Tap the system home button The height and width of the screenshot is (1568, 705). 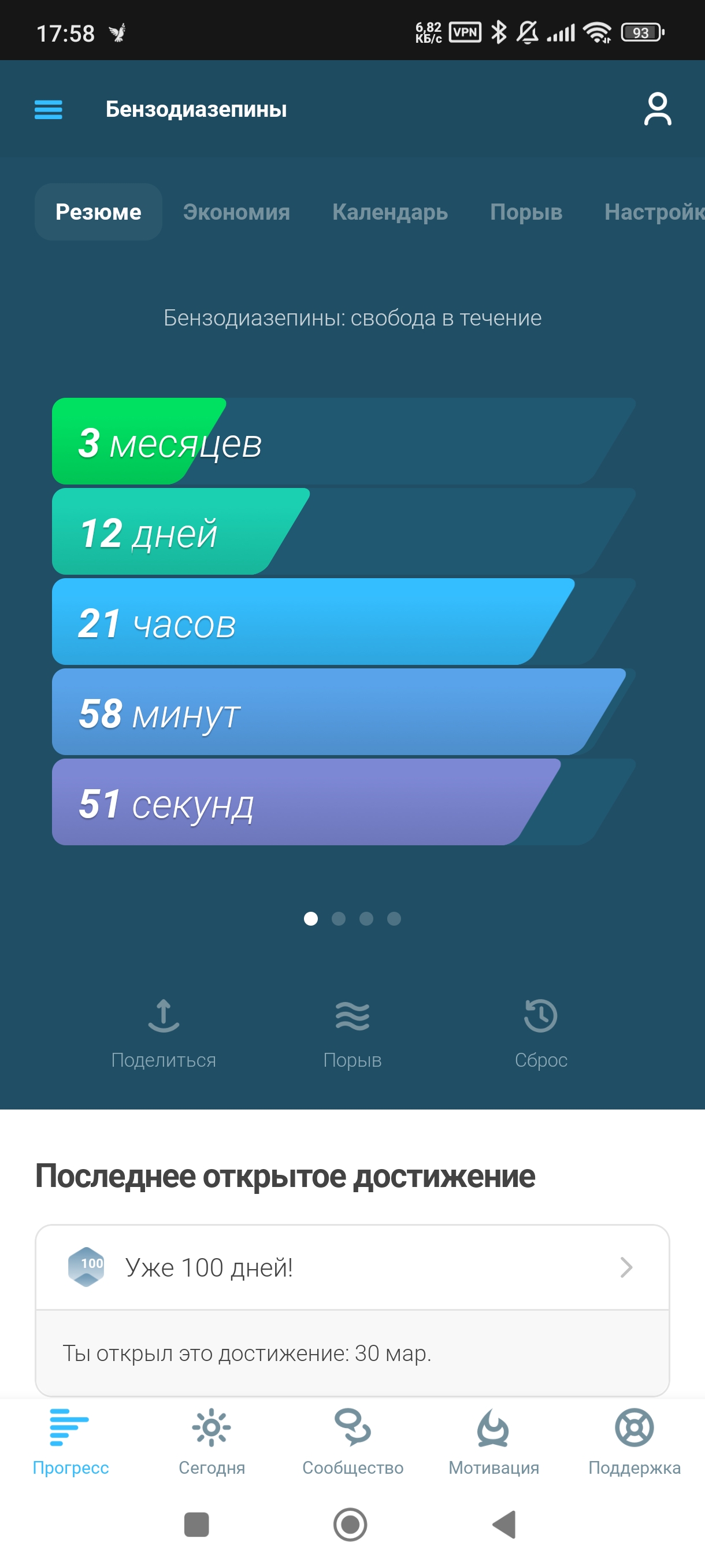350,1525
